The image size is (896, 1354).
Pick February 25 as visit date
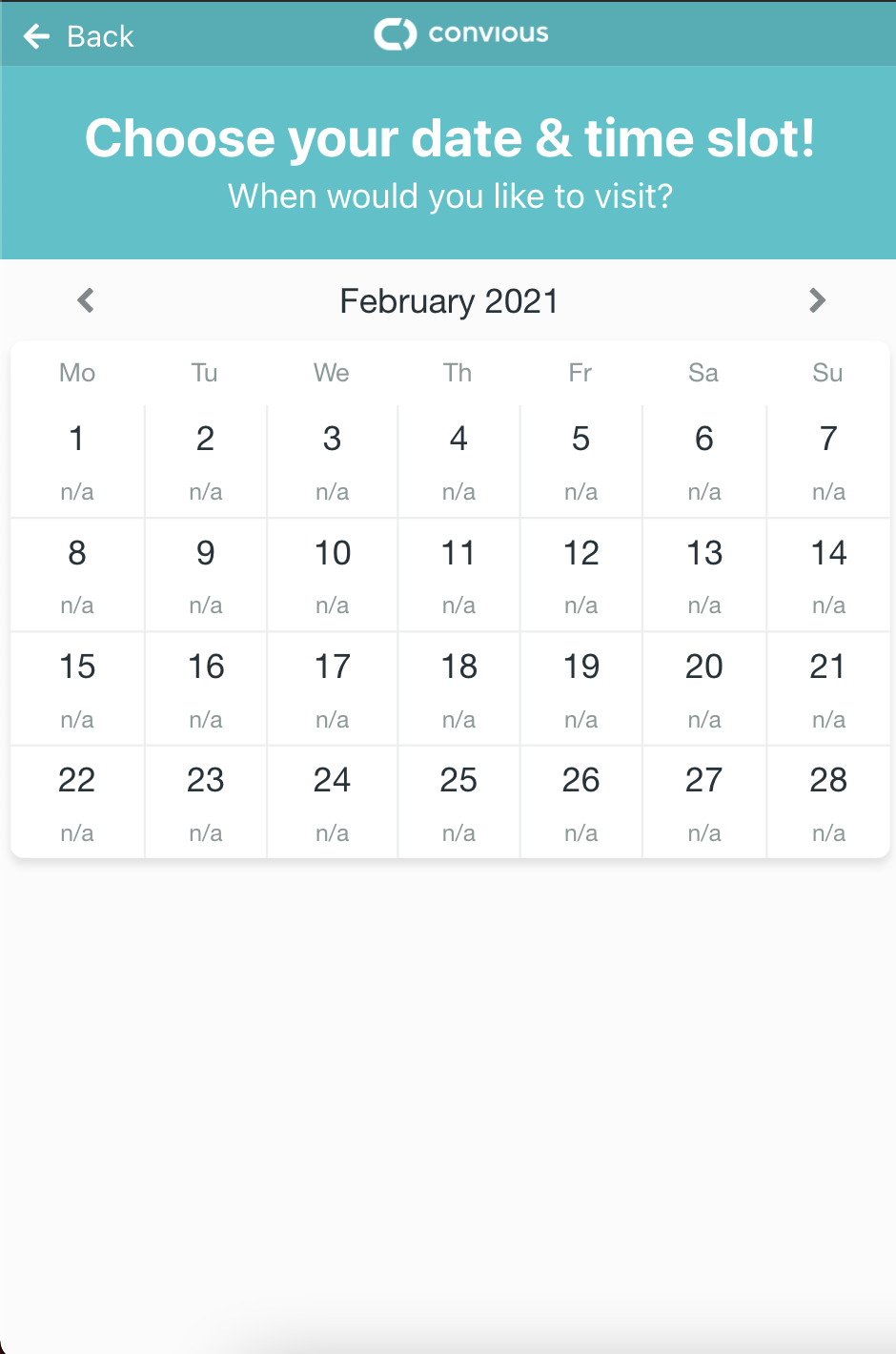(458, 802)
